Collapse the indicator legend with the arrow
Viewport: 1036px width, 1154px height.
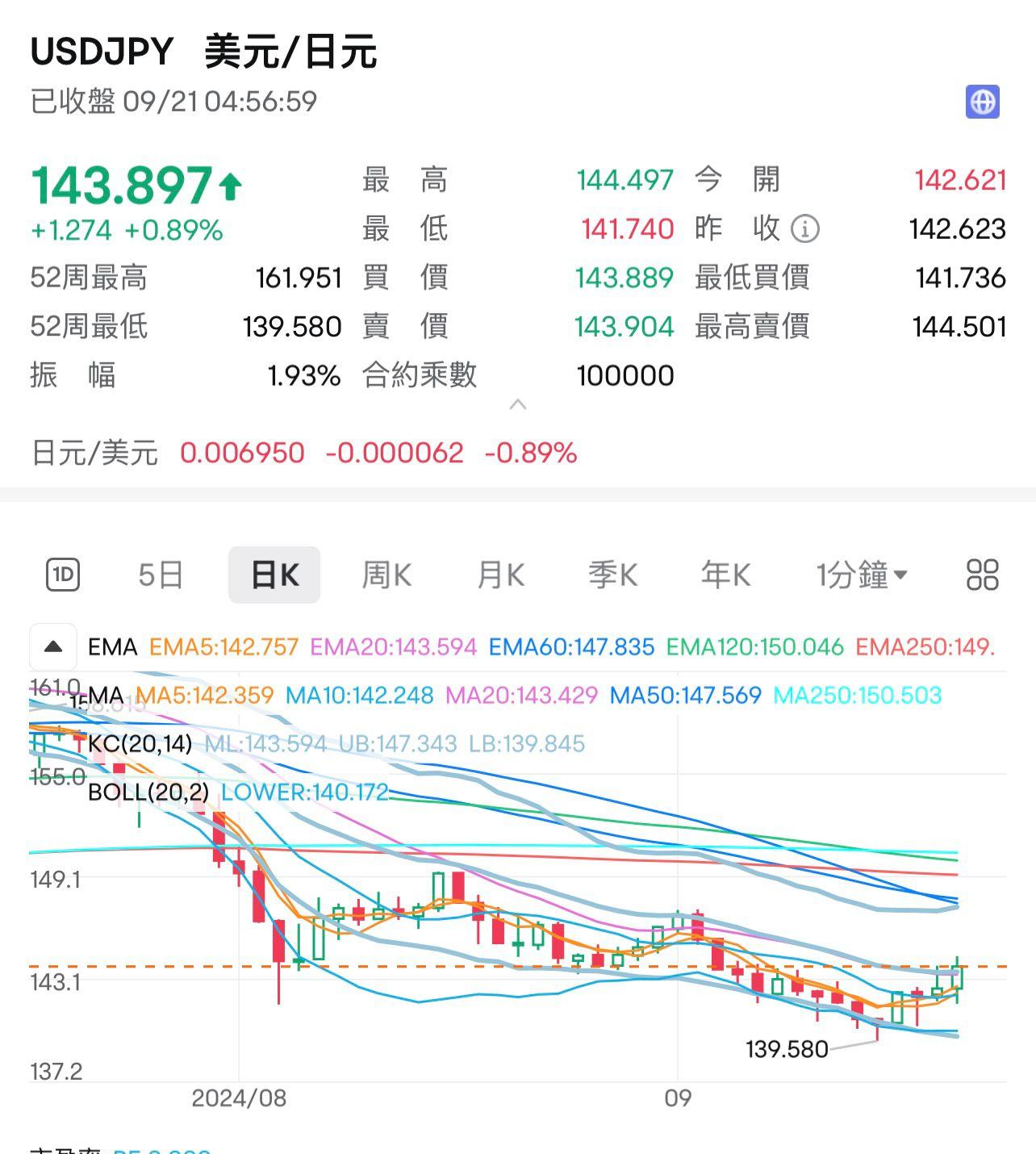pyautogui.click(x=53, y=646)
